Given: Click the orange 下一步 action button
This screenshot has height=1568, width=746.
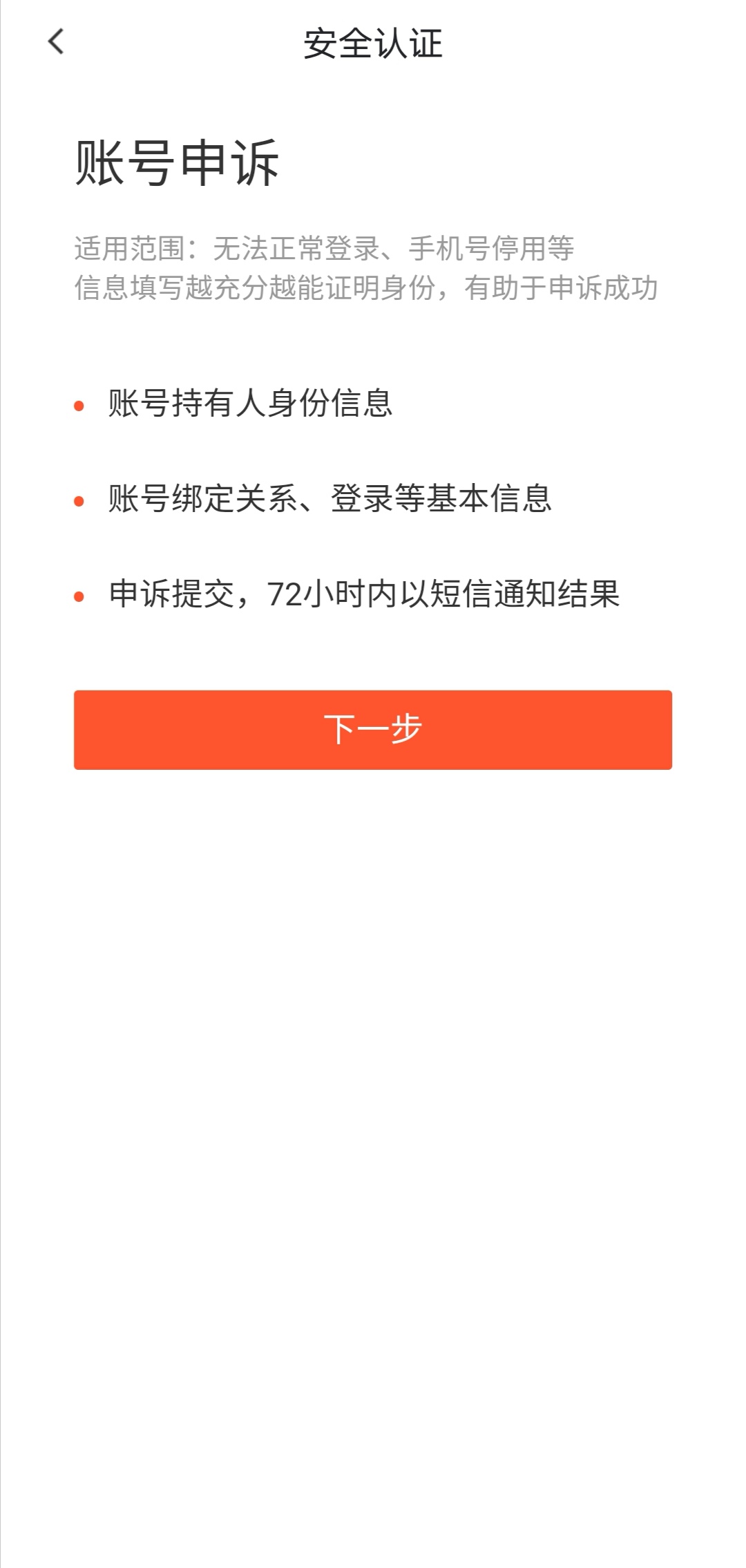Looking at the screenshot, I should tap(373, 728).
